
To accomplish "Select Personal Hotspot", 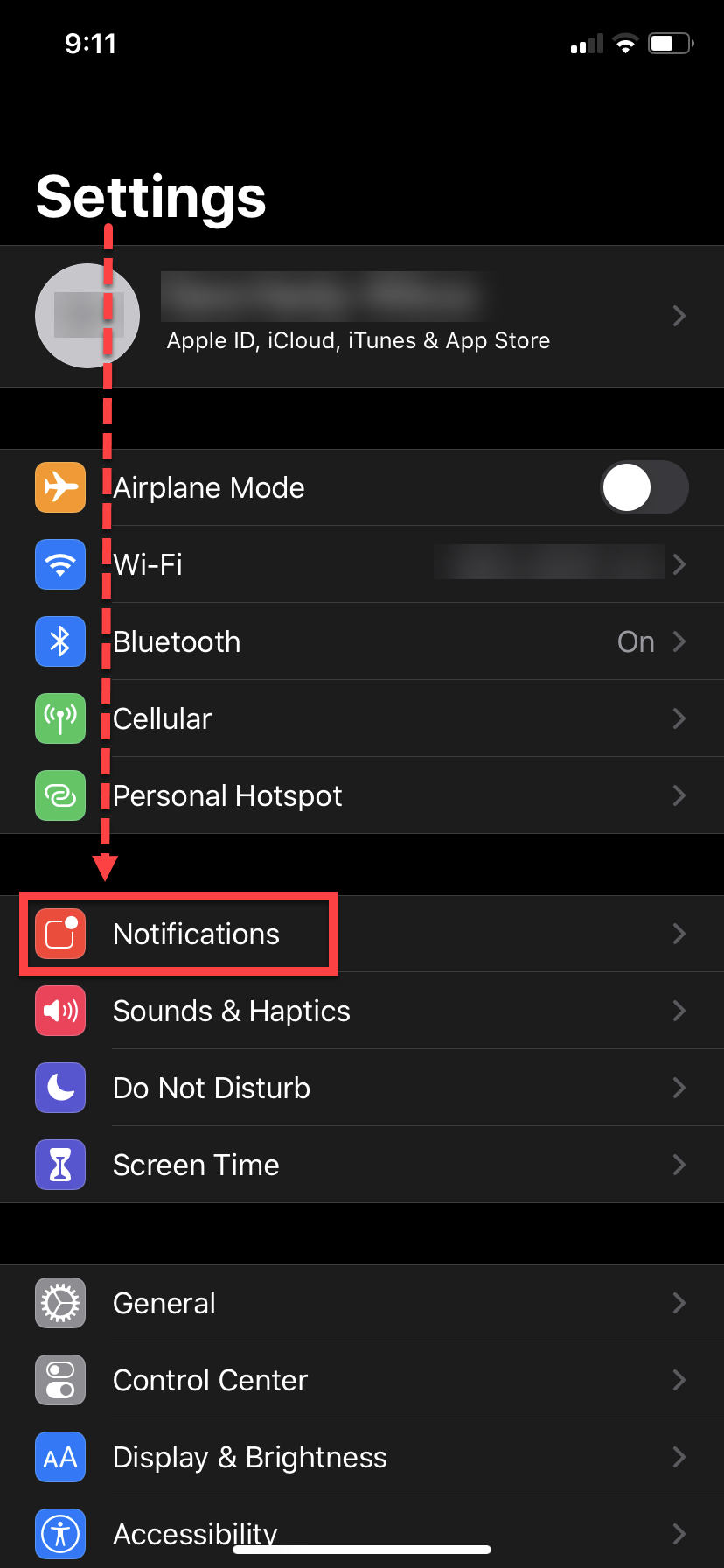I will 362,795.
